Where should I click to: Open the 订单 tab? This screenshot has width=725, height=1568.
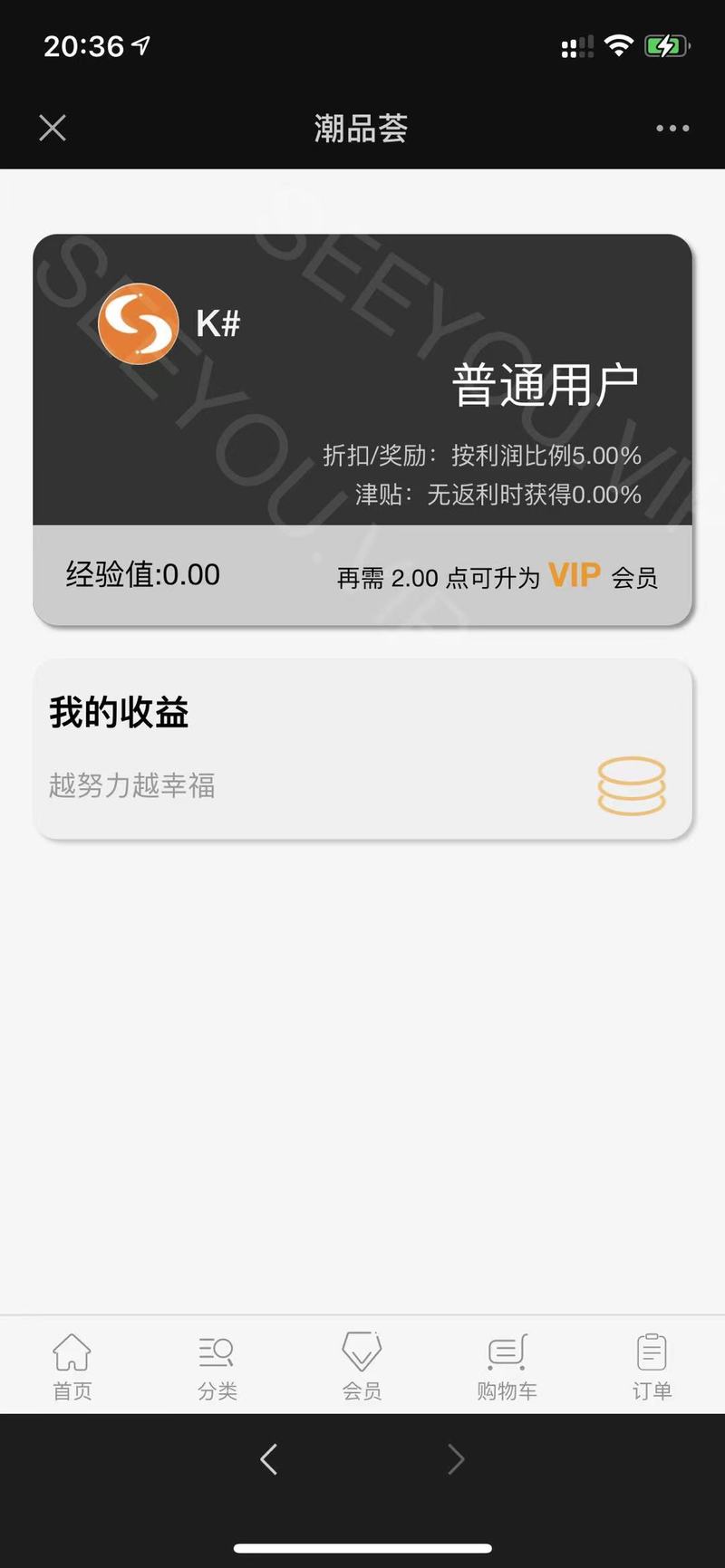click(x=652, y=1367)
